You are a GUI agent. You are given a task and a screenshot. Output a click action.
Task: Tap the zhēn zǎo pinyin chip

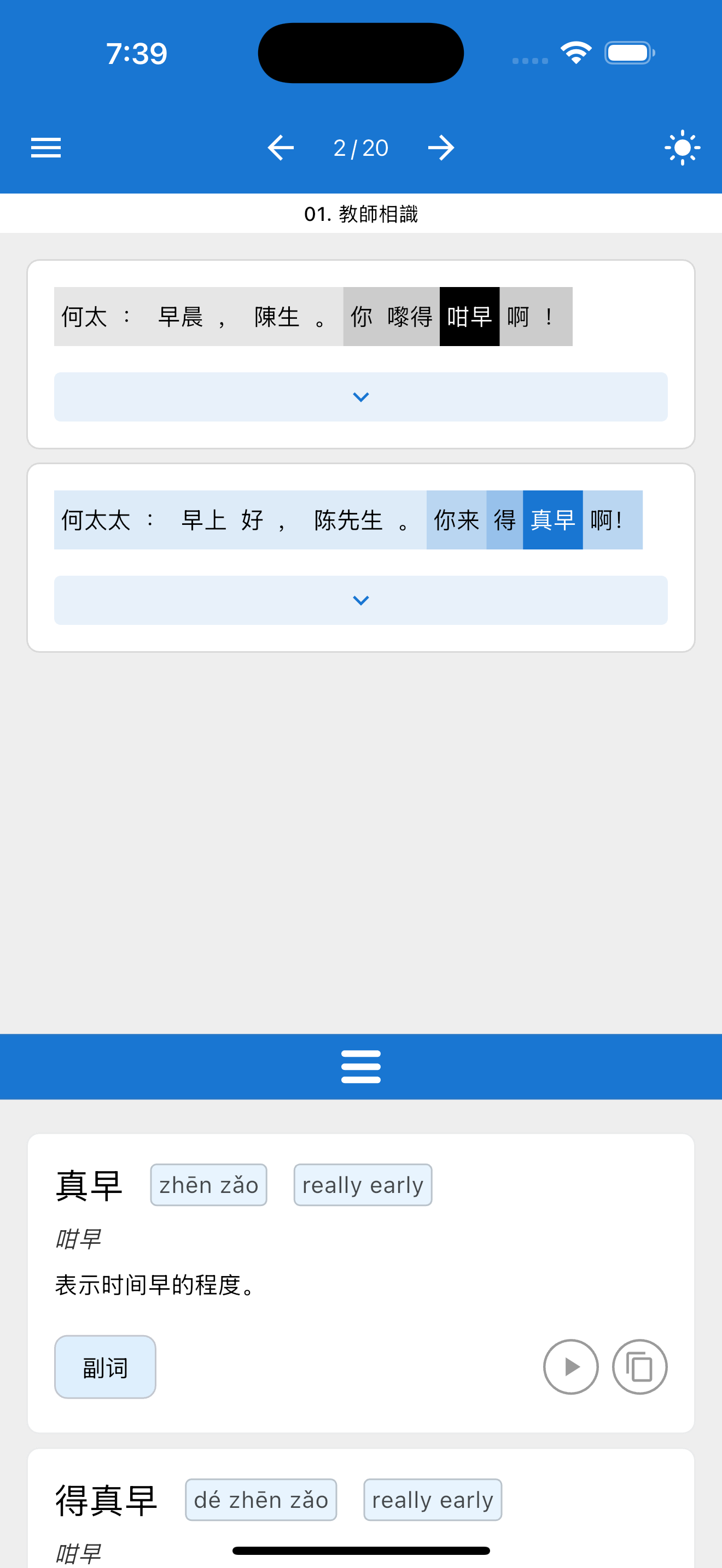coord(208,1185)
